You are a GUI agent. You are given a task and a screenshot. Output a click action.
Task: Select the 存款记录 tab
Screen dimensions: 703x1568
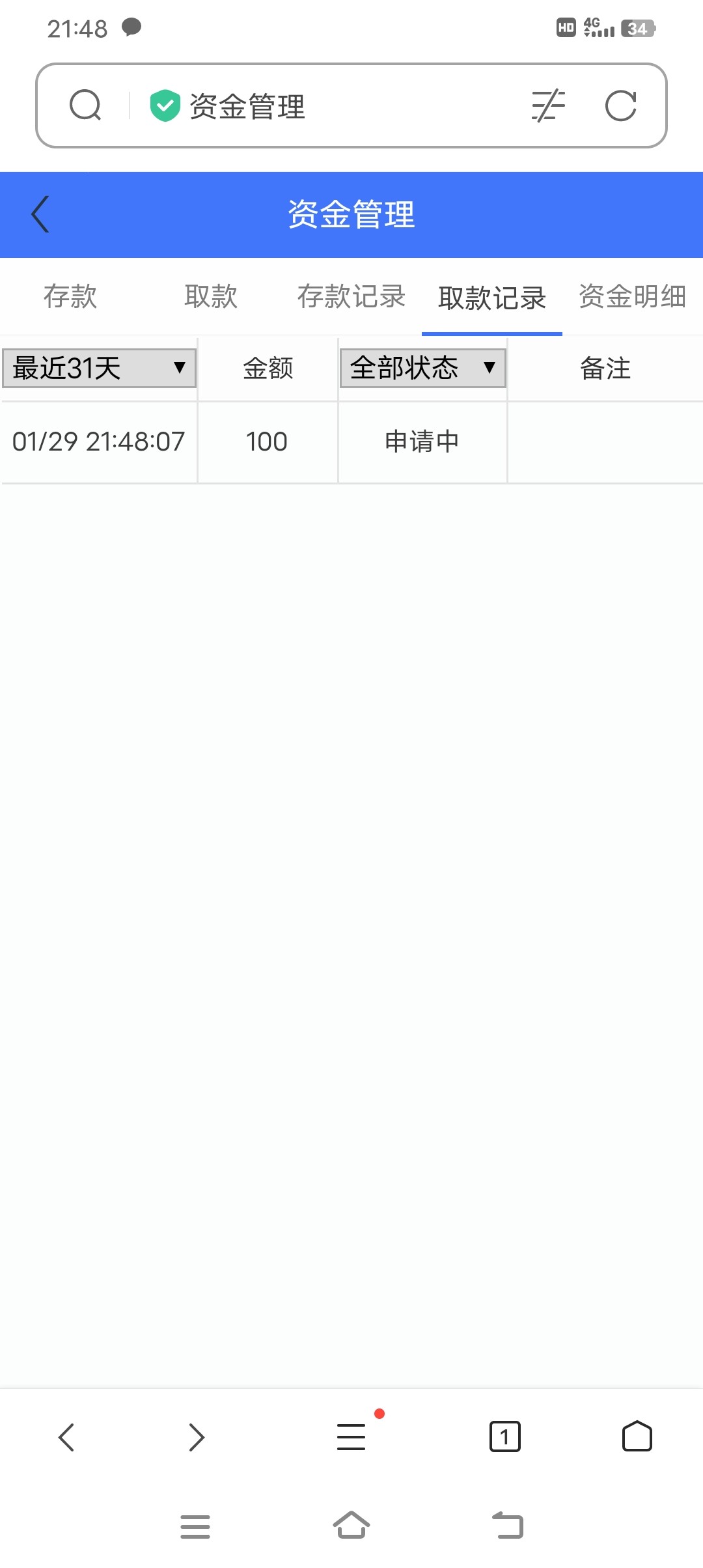[351, 297]
